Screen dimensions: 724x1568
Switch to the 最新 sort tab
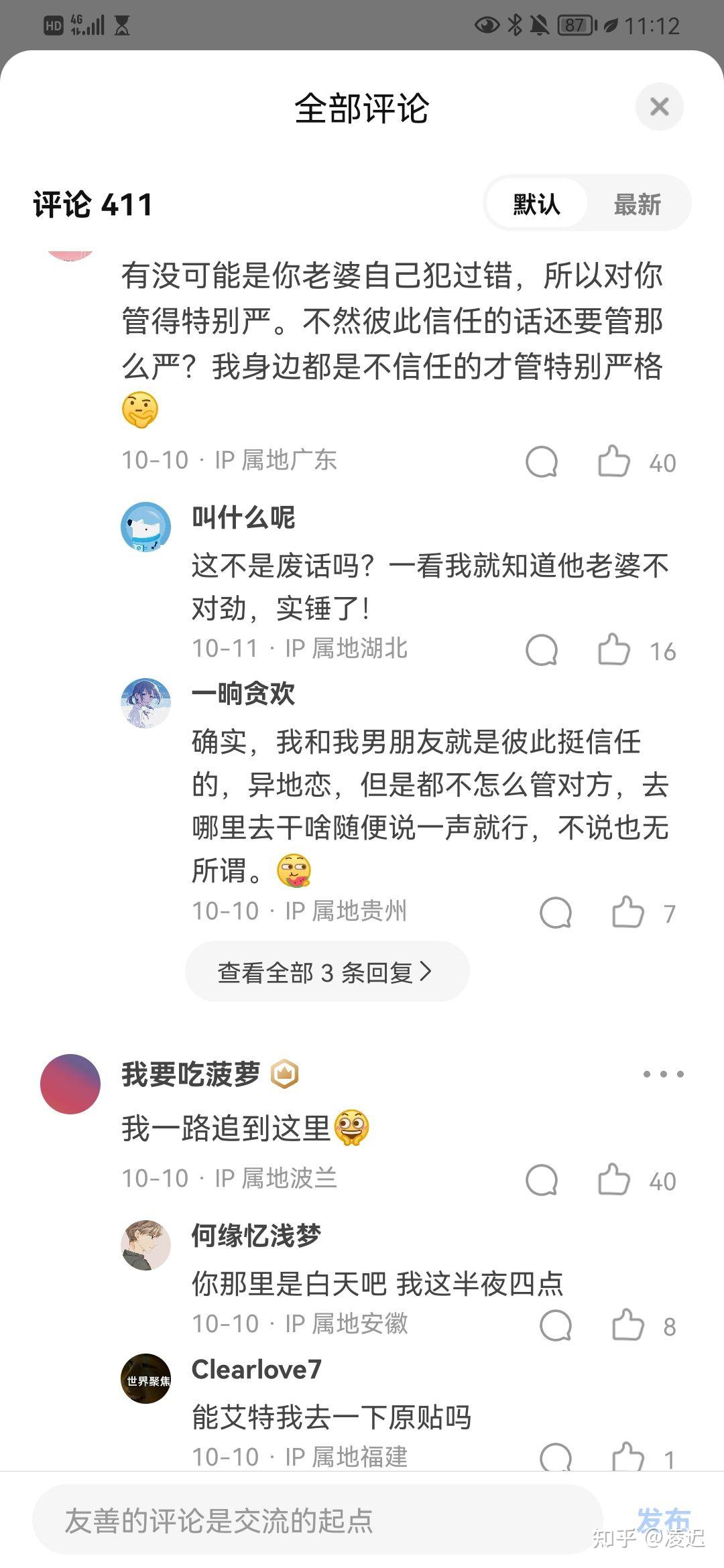pyautogui.click(x=637, y=204)
